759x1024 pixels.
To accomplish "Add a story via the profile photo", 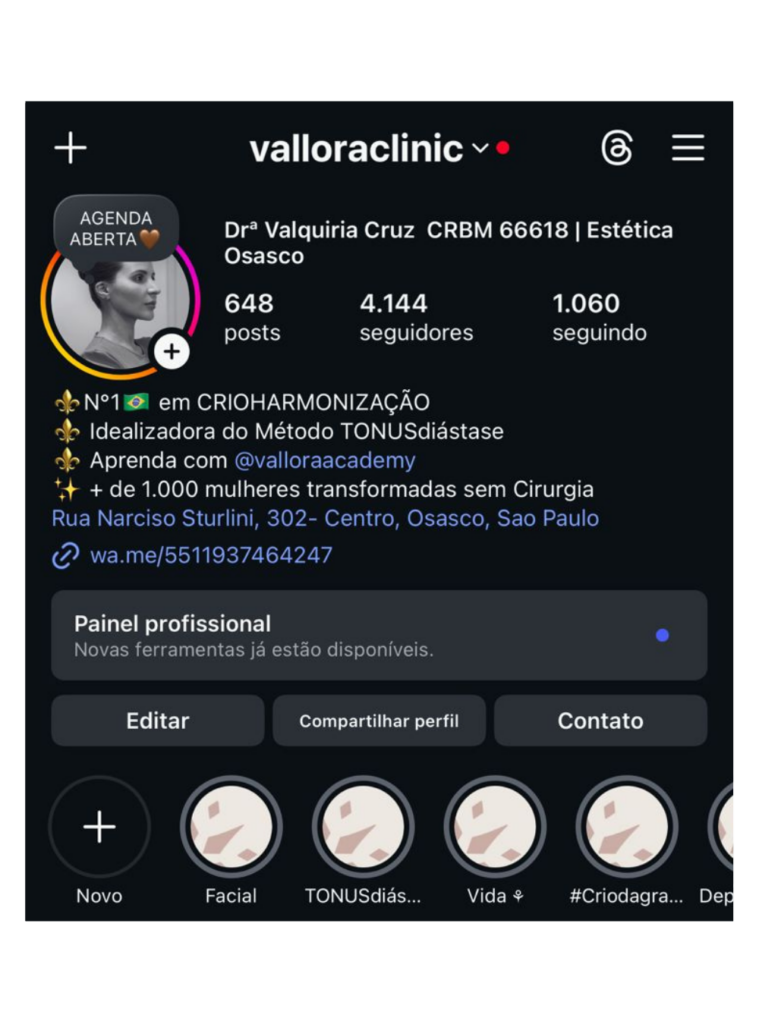I will (x=172, y=351).
